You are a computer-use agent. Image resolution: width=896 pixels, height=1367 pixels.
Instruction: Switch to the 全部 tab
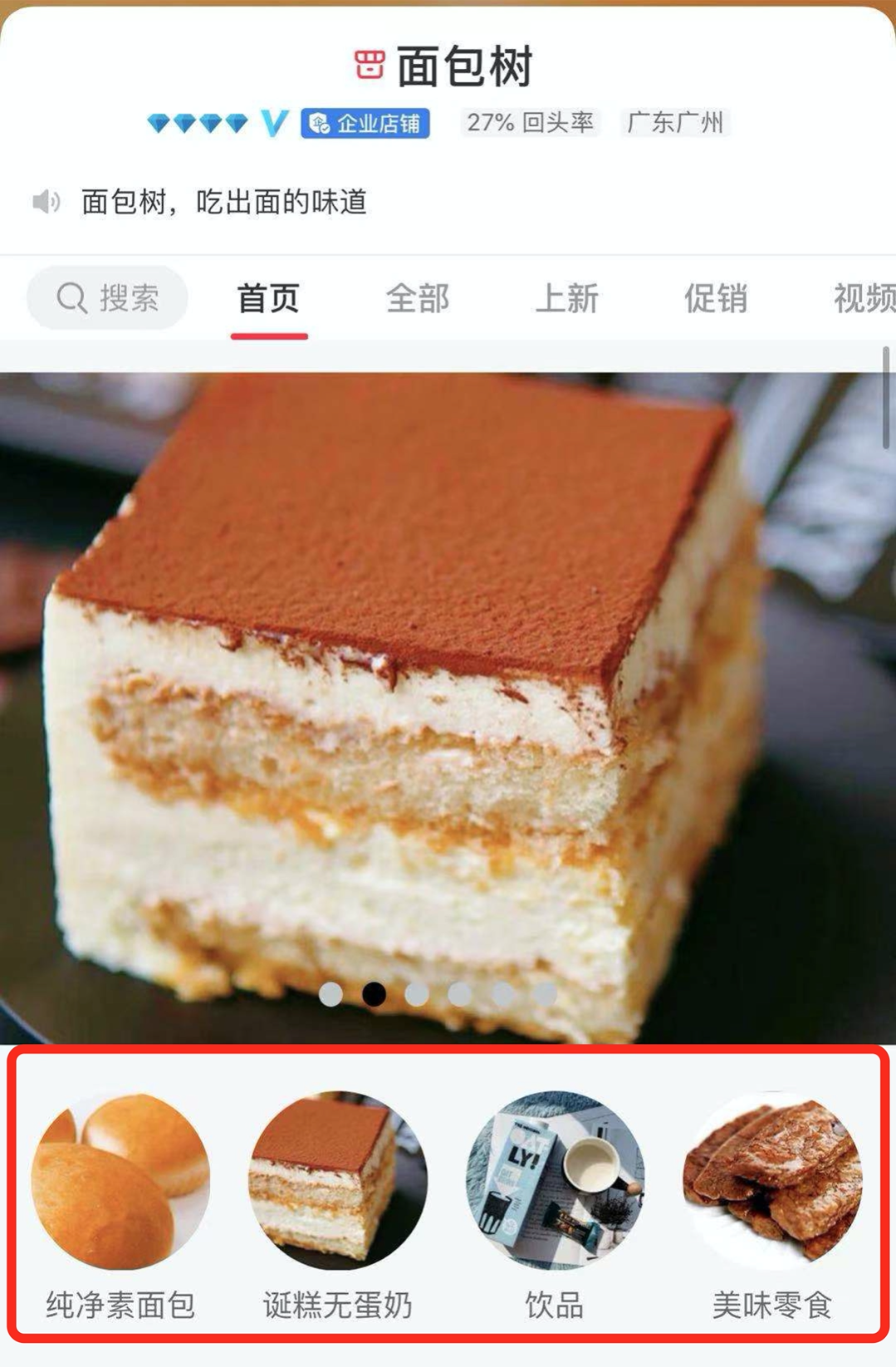point(417,298)
